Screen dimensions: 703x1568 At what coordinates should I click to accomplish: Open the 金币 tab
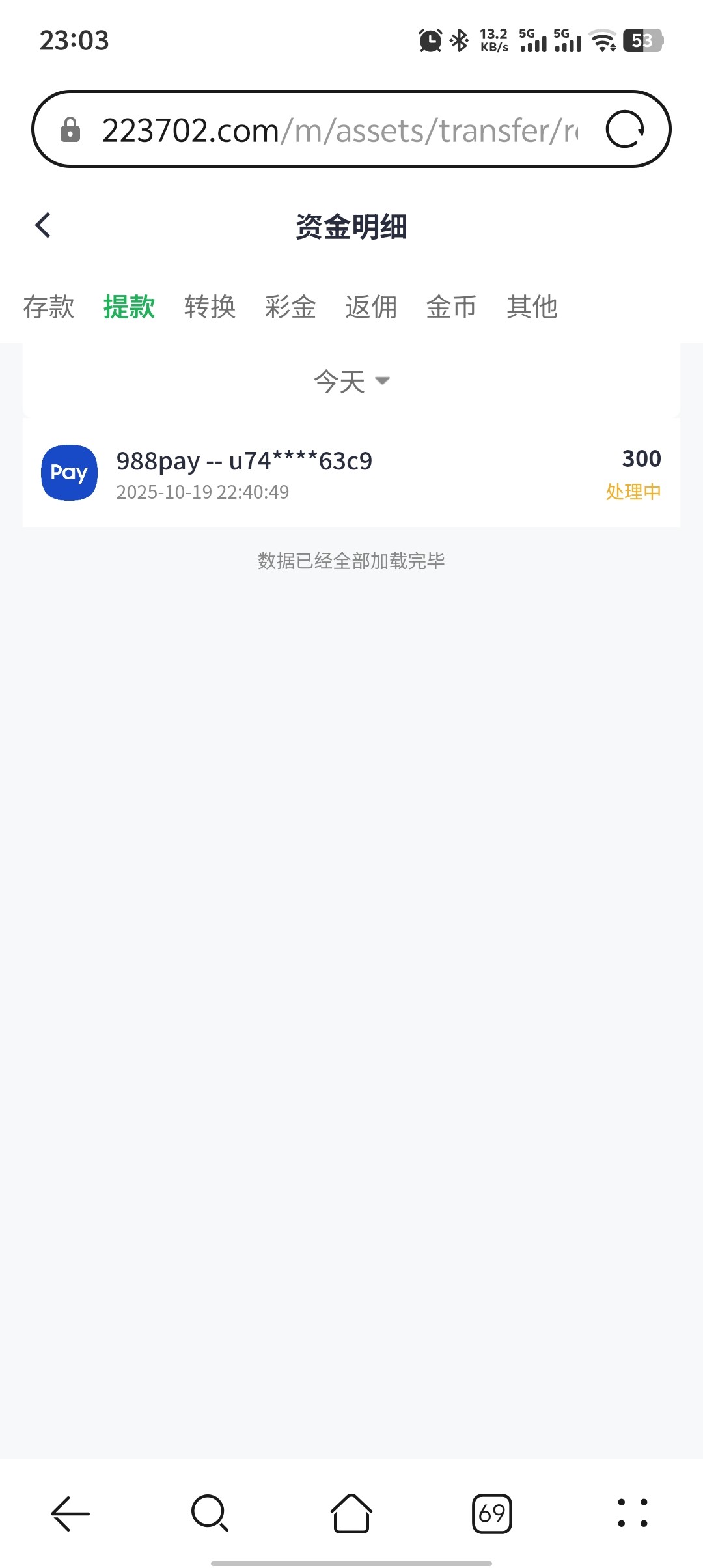tap(451, 307)
